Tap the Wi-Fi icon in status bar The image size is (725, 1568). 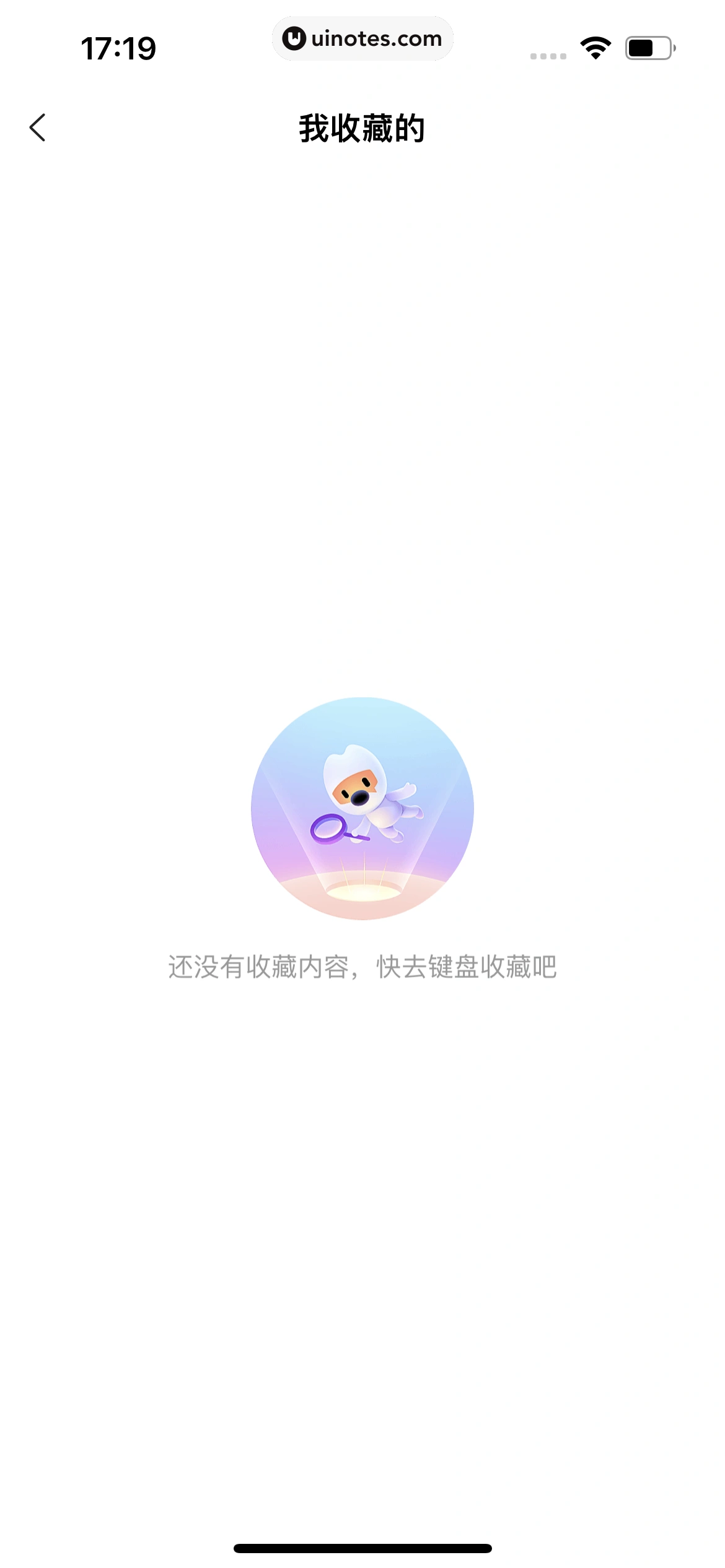[594, 47]
